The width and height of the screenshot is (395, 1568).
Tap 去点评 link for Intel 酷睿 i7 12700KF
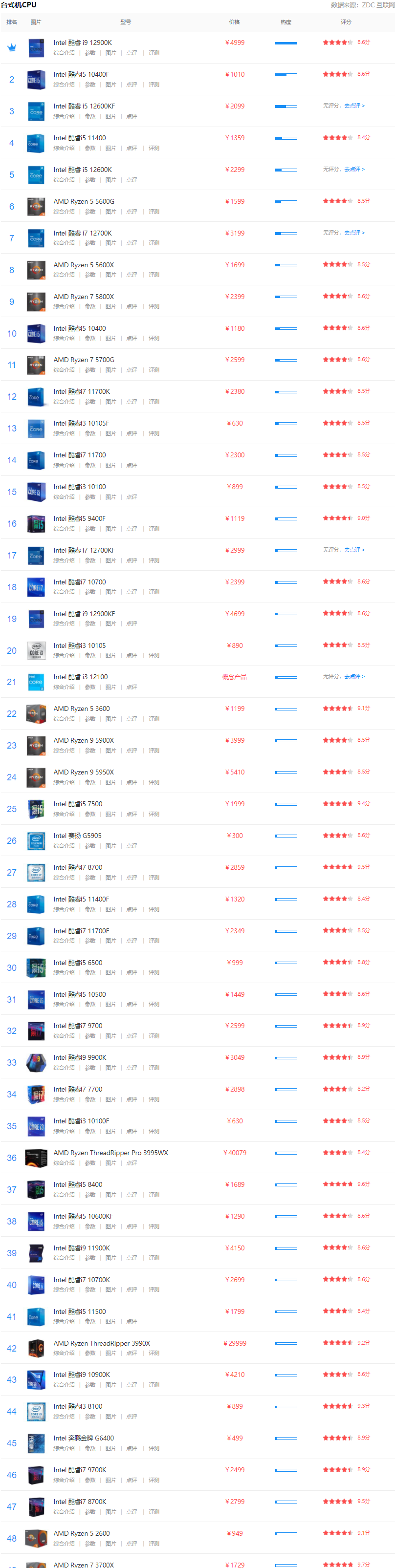tap(354, 550)
